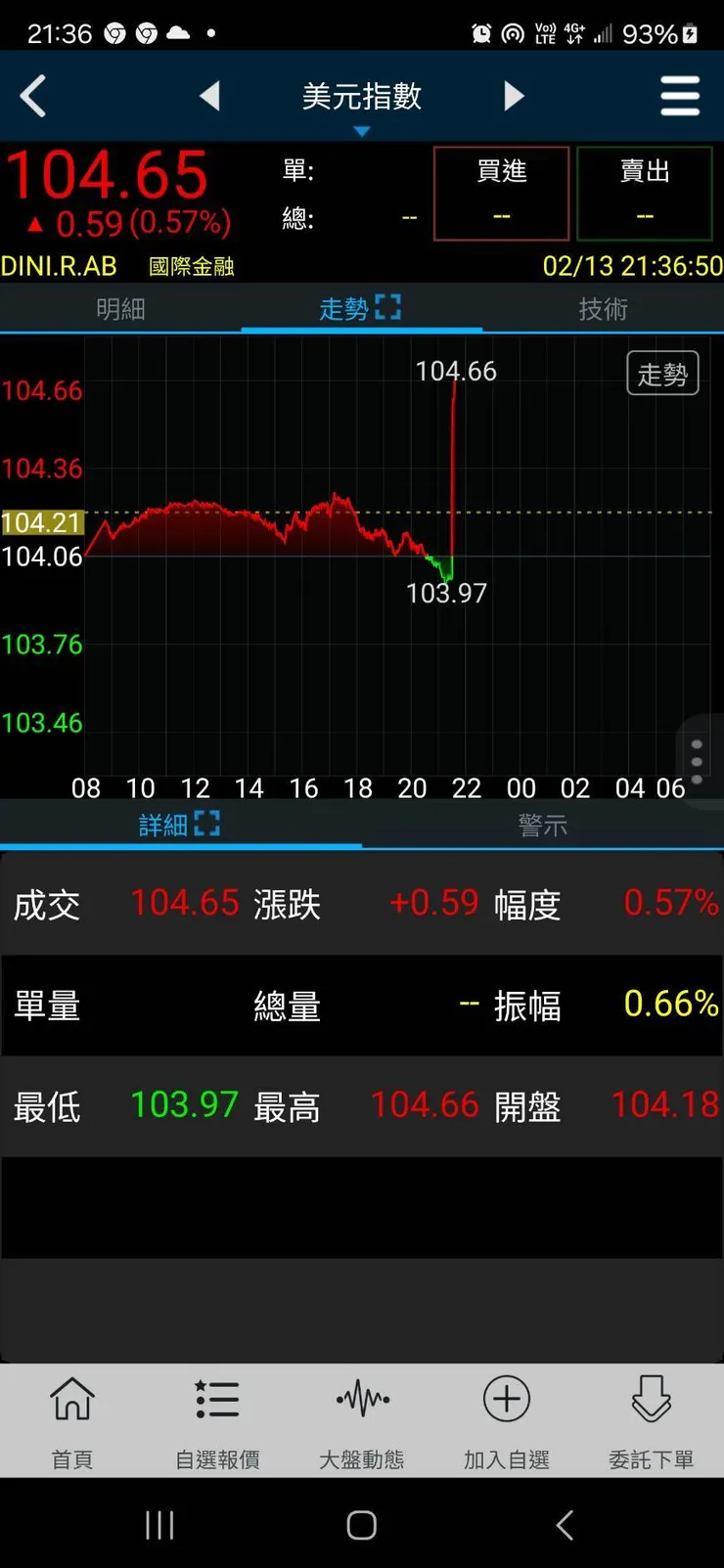This screenshot has height=1568, width=724.
Task: Open the hamburger menu top right
Action: 680,96
